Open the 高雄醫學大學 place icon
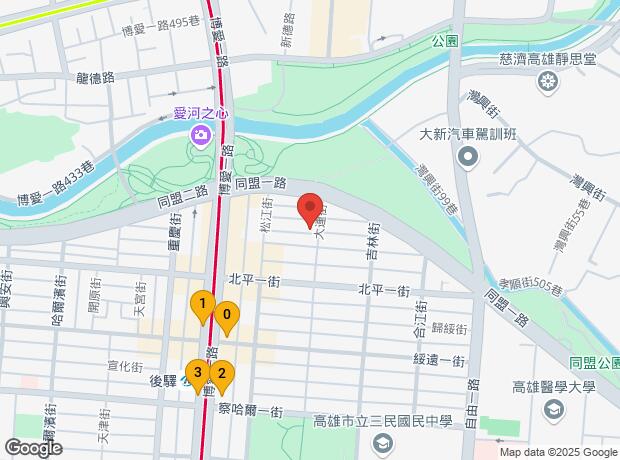The width and height of the screenshot is (620, 460). [x=551, y=410]
